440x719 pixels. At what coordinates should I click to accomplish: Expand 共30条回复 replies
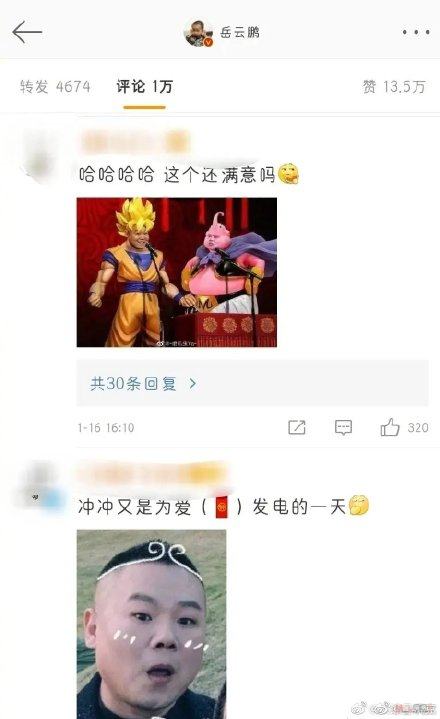click(143, 383)
